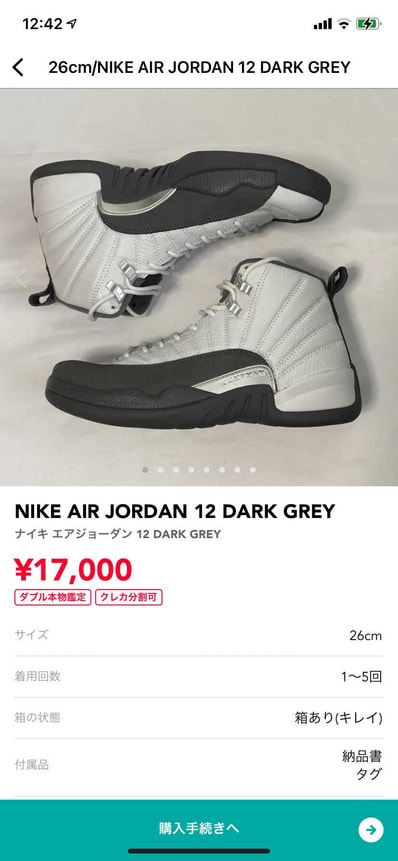The height and width of the screenshot is (861, 398).
Task: Open the Air Jordan 12 product photo
Action: pyautogui.click(x=199, y=287)
